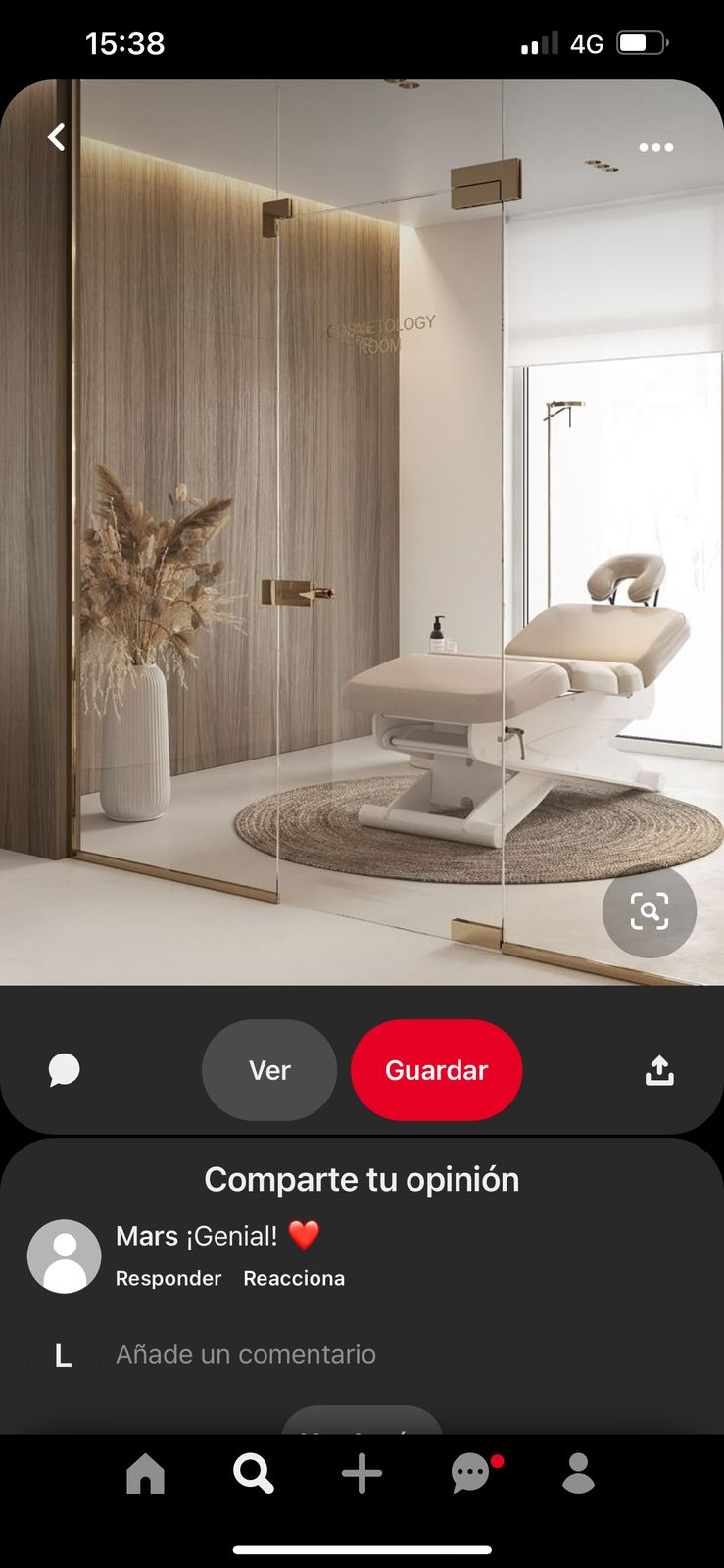The height and width of the screenshot is (1568, 724).
Task: Focus the Añade un comentario field
Action: 246,1354
